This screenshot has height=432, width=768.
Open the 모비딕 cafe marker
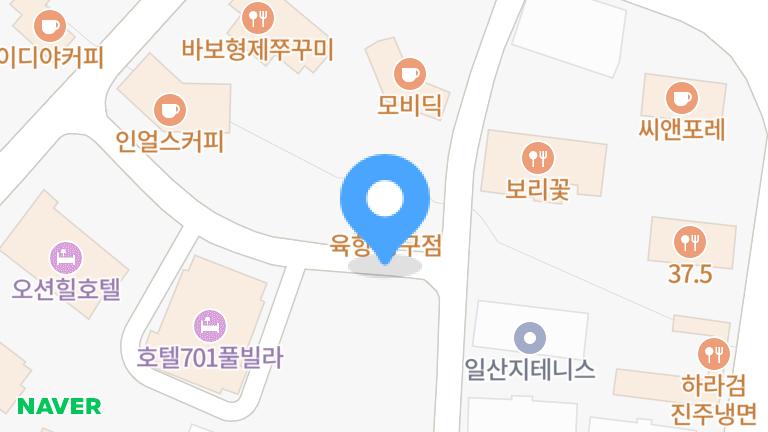[409, 73]
